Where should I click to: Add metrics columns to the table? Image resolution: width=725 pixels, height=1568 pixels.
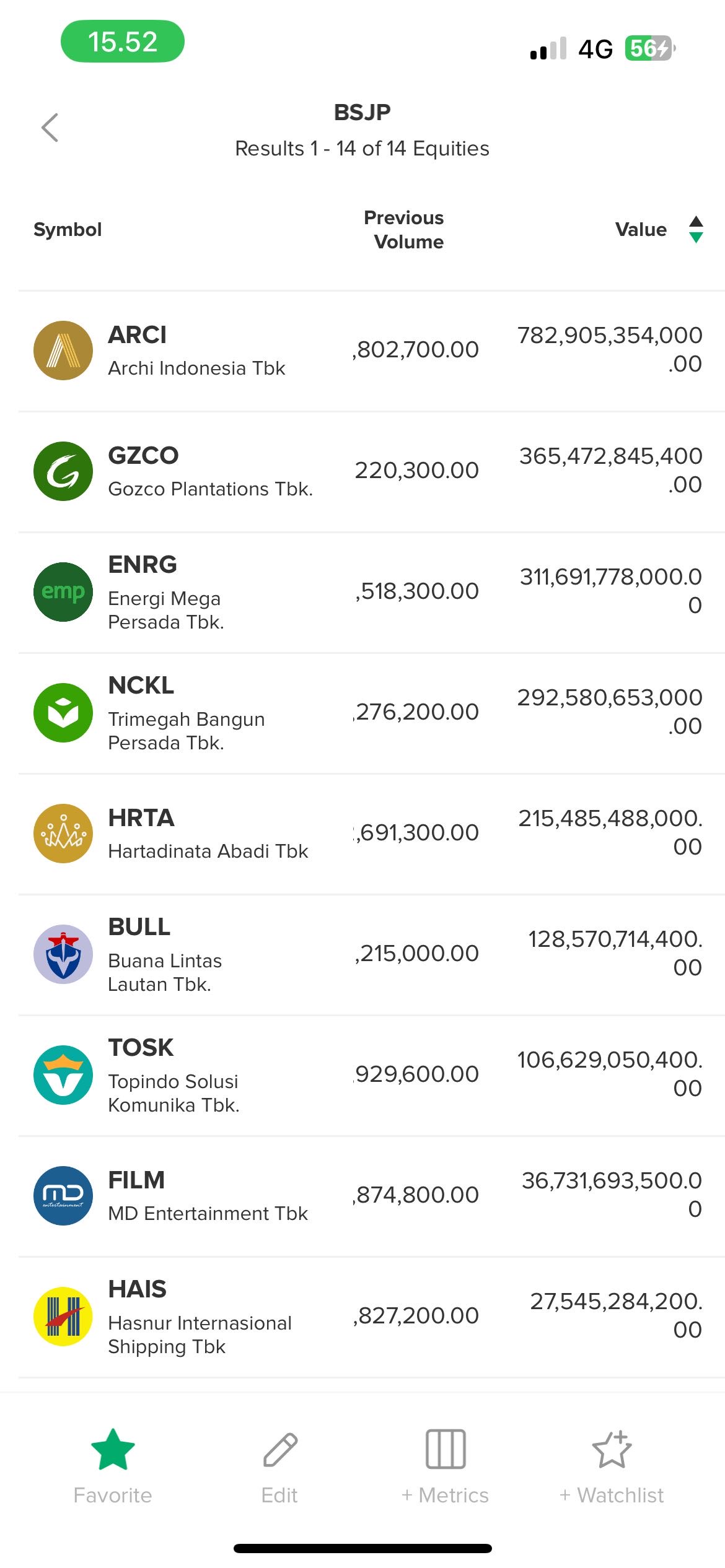tap(445, 1465)
